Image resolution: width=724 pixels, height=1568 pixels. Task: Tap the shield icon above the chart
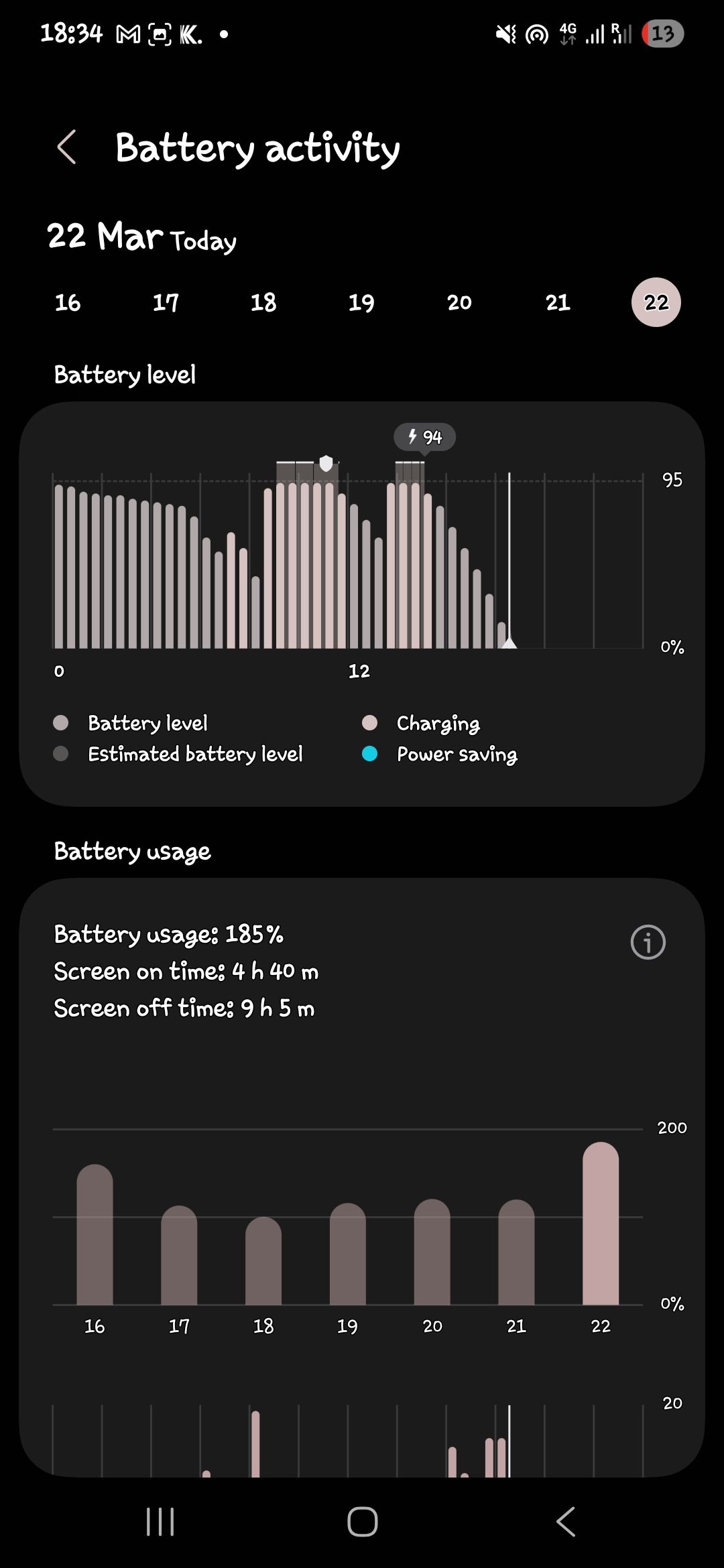point(326,462)
